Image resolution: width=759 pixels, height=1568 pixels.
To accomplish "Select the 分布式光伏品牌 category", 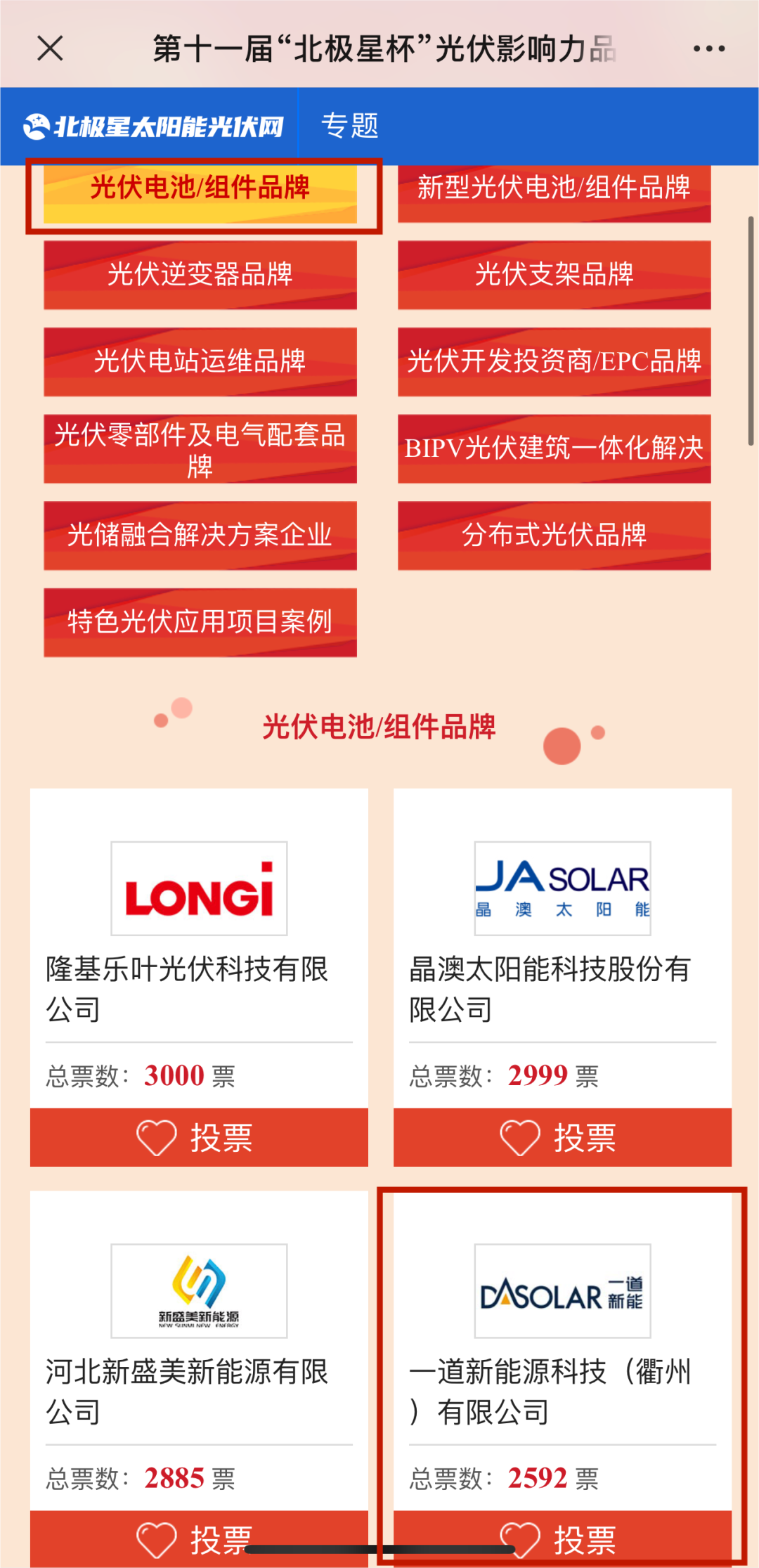I will coord(554,536).
